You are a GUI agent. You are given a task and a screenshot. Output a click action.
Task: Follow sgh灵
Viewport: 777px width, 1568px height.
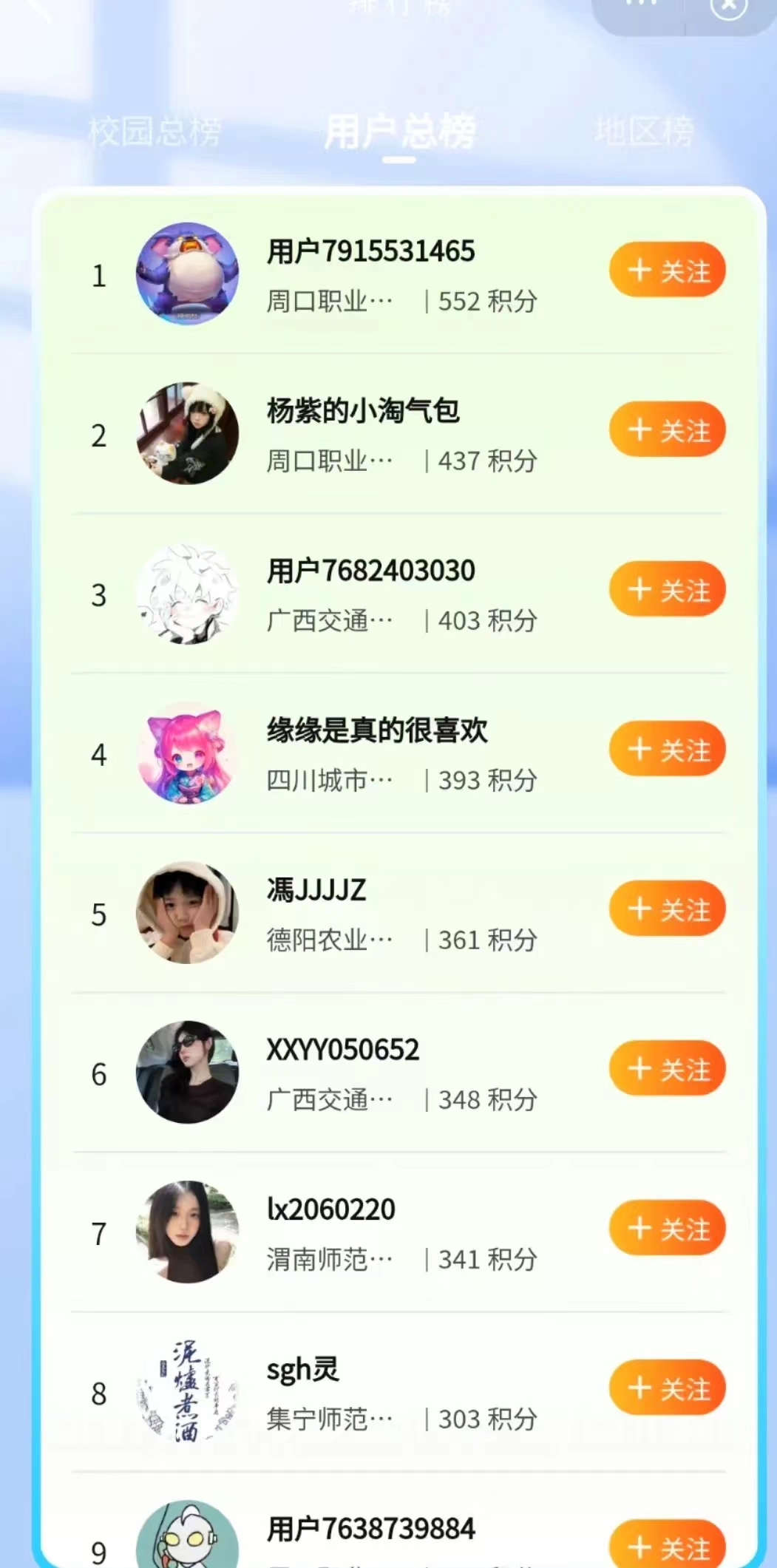click(667, 1388)
